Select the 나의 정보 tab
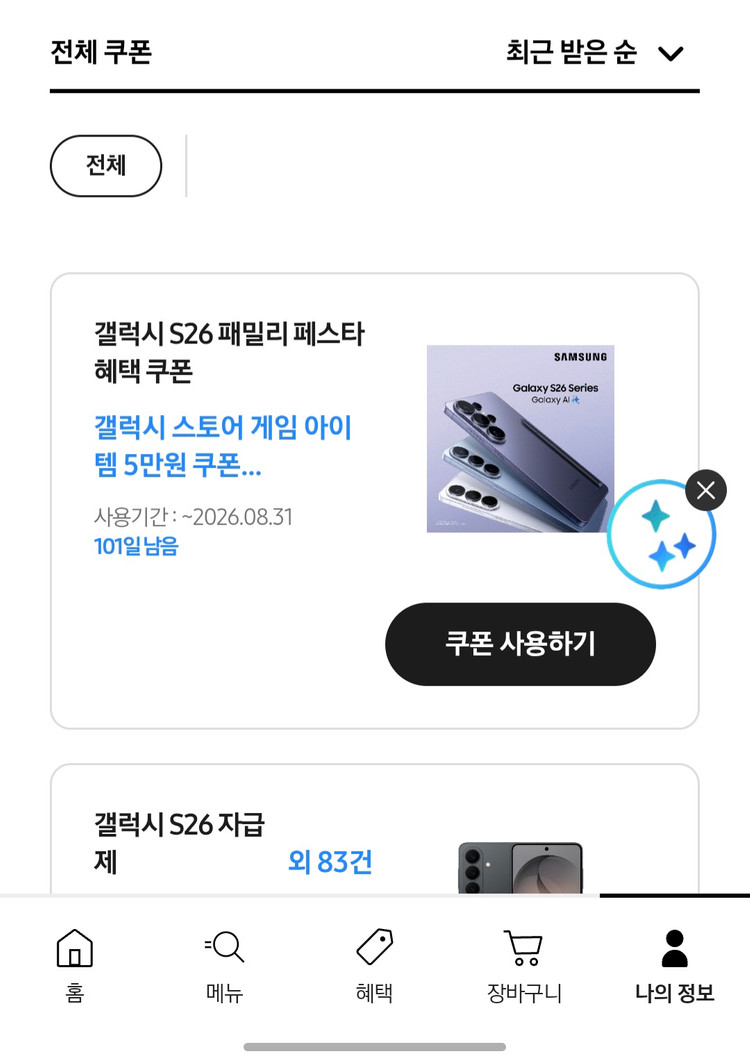Image resolution: width=750 pixels, height=1063 pixels. pyautogui.click(x=675, y=965)
